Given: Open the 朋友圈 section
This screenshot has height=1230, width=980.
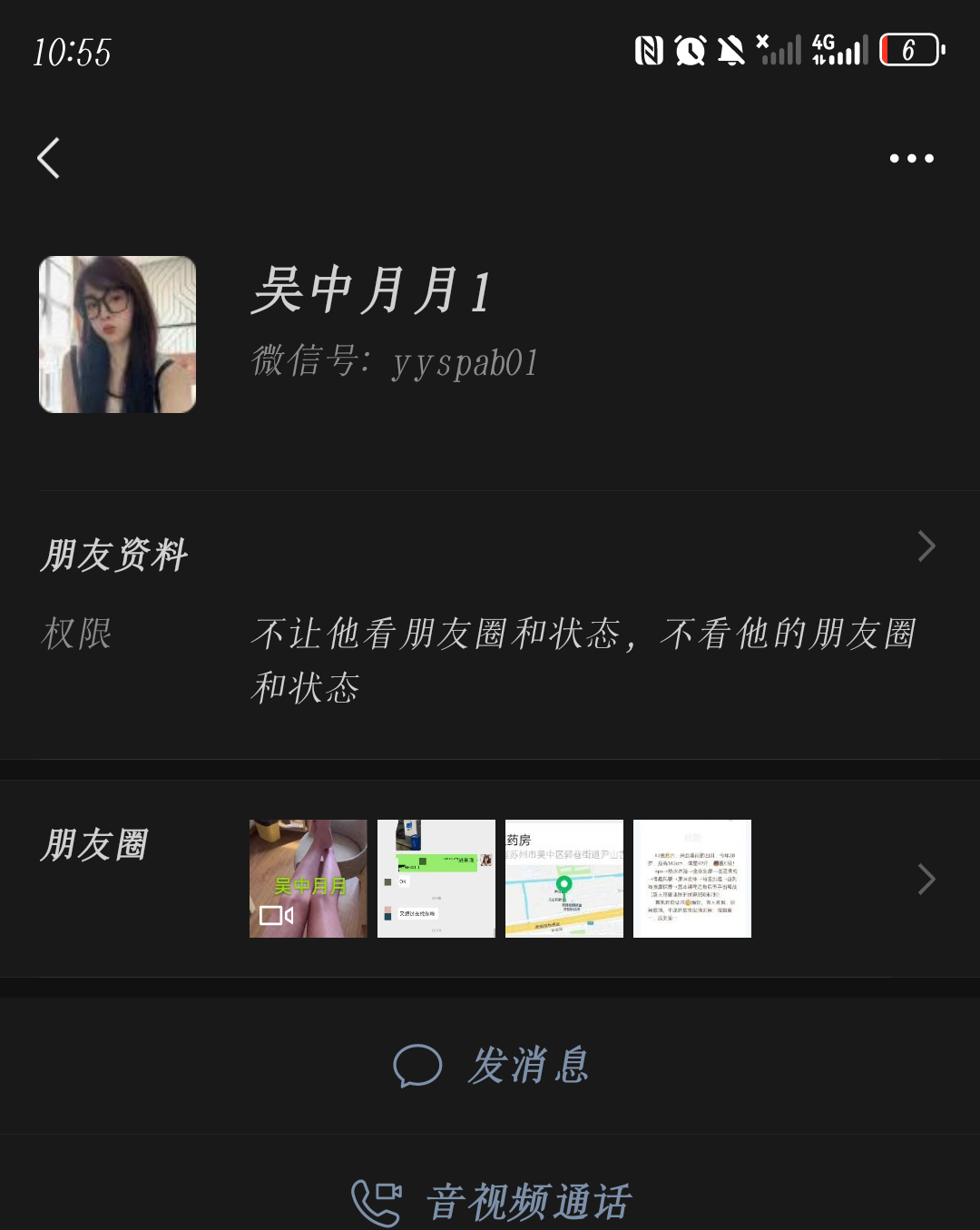Looking at the screenshot, I should [94, 845].
